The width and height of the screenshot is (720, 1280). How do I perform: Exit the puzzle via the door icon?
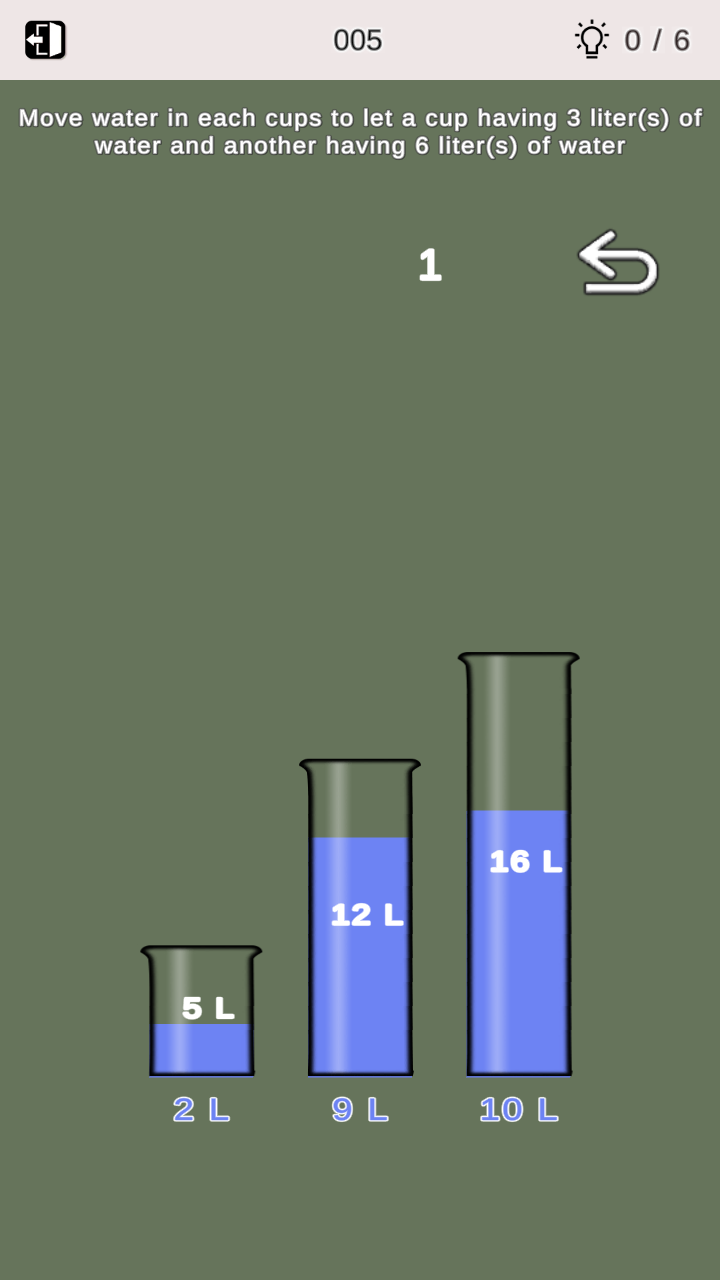(x=45, y=40)
